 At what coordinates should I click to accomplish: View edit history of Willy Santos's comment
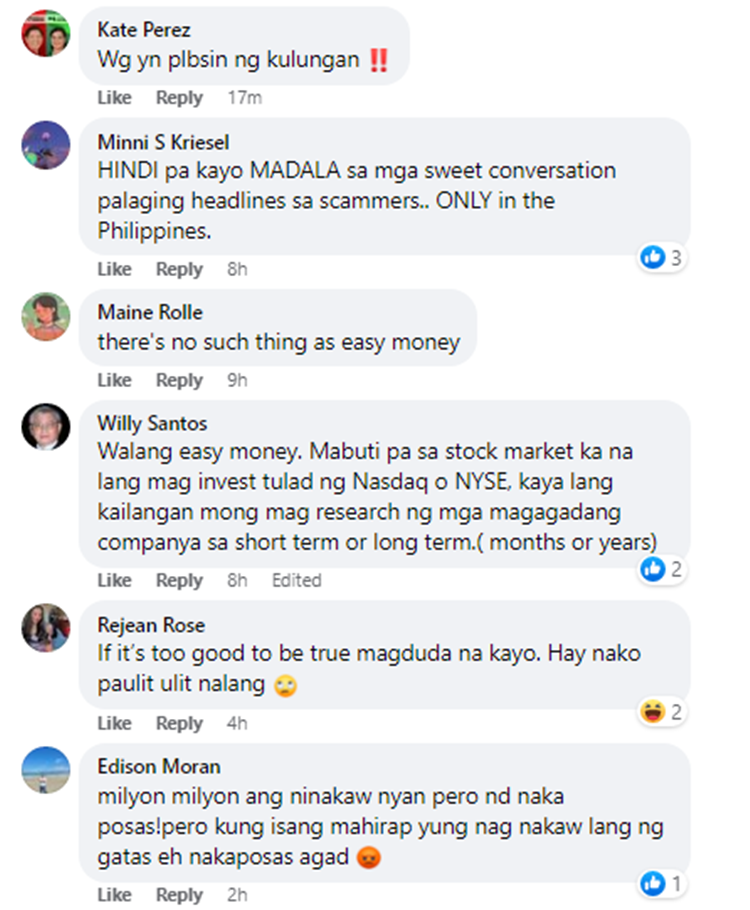[296, 580]
